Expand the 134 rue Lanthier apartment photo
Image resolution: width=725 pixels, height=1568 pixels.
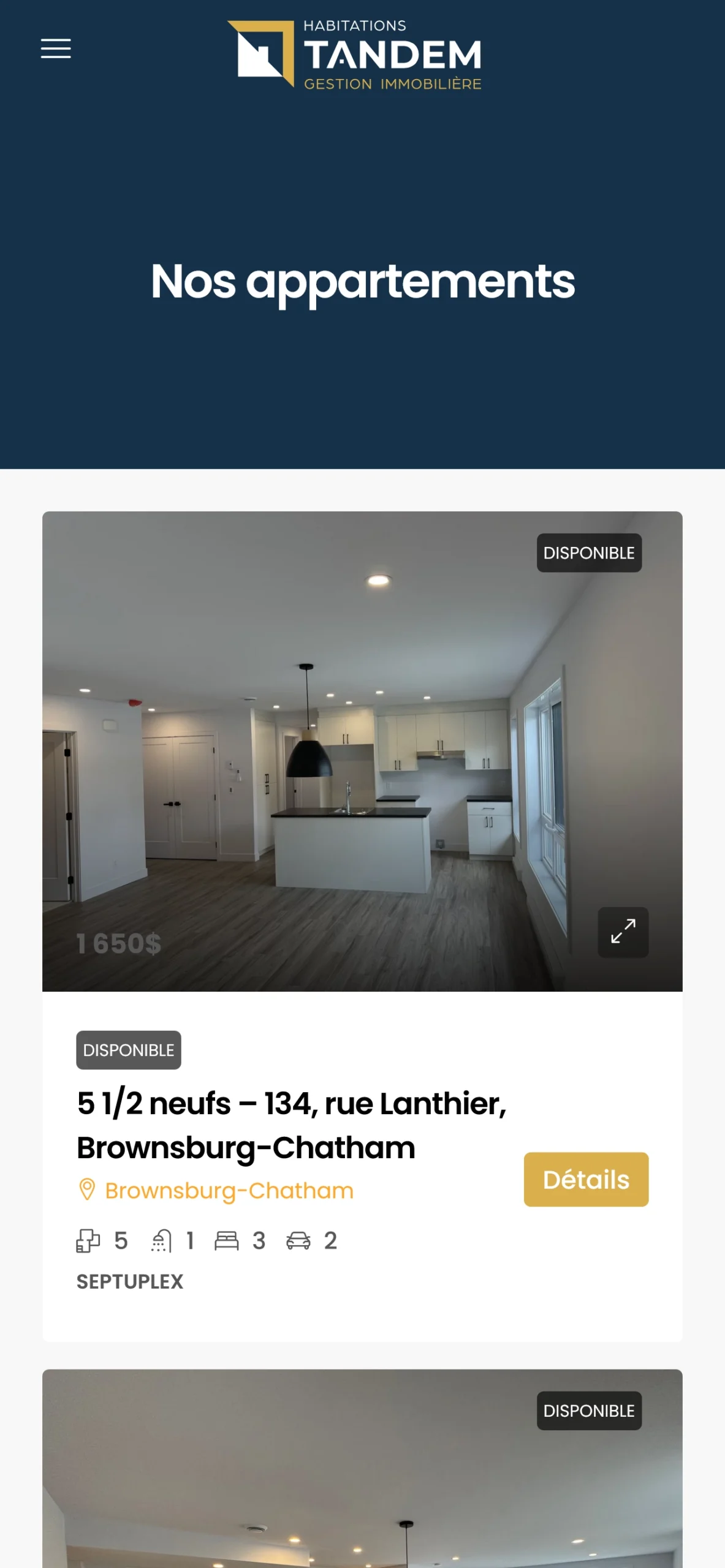(623, 932)
